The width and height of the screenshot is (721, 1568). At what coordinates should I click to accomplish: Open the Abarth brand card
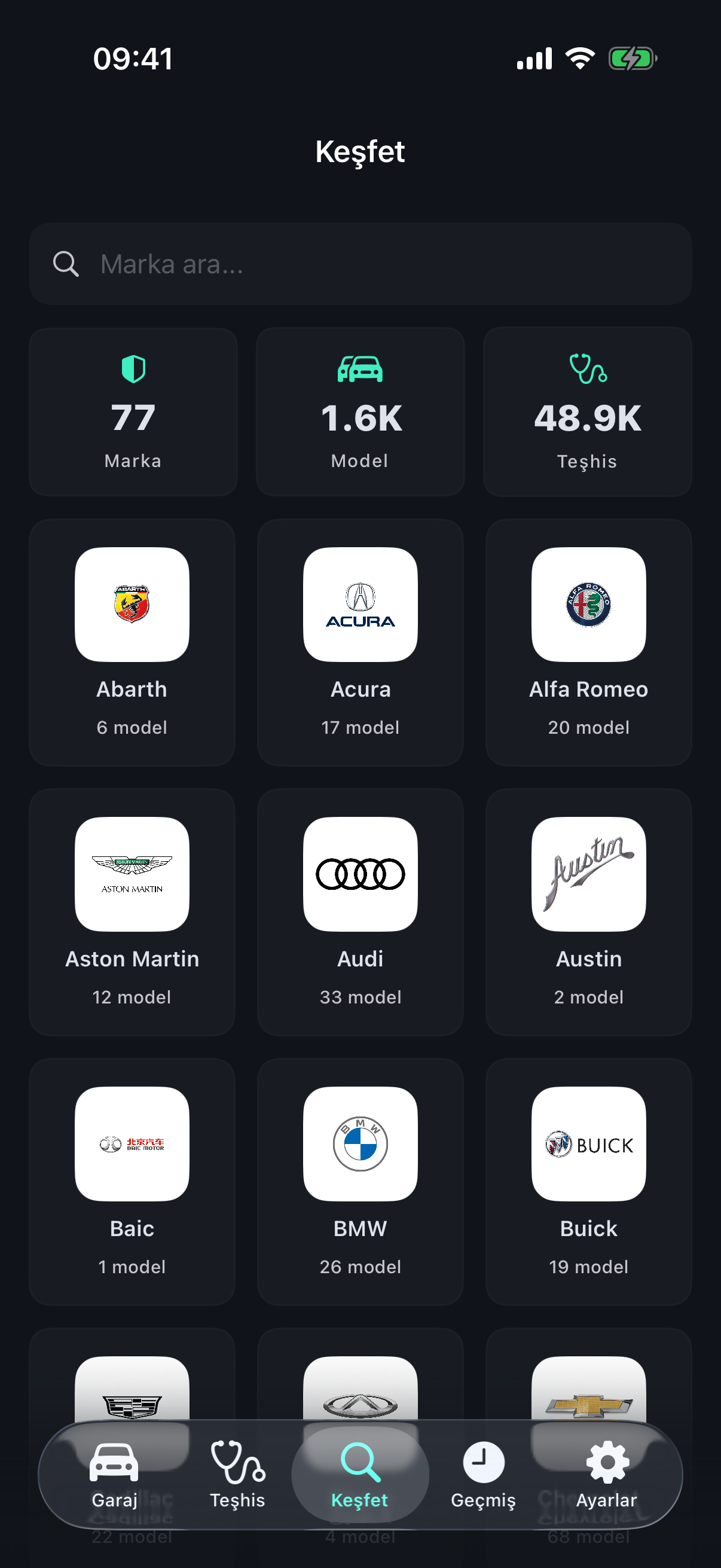click(132, 642)
